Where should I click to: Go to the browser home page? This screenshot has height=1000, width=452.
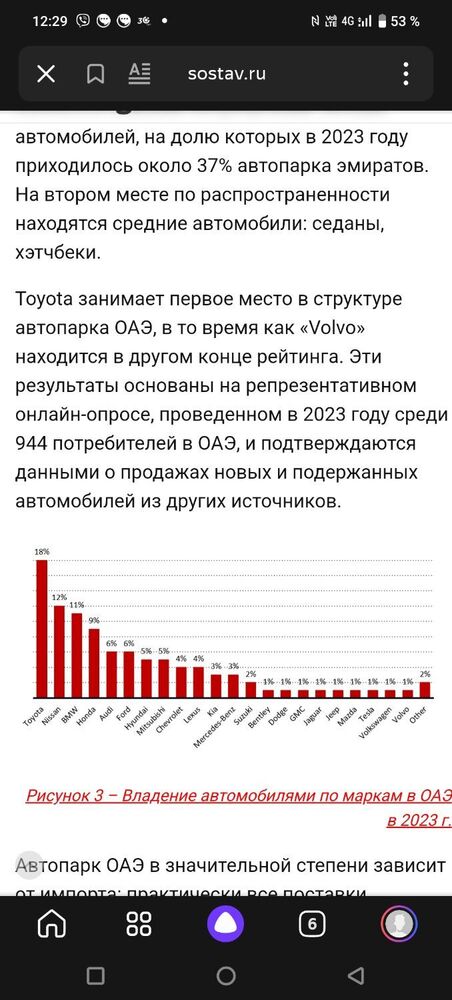click(52, 923)
